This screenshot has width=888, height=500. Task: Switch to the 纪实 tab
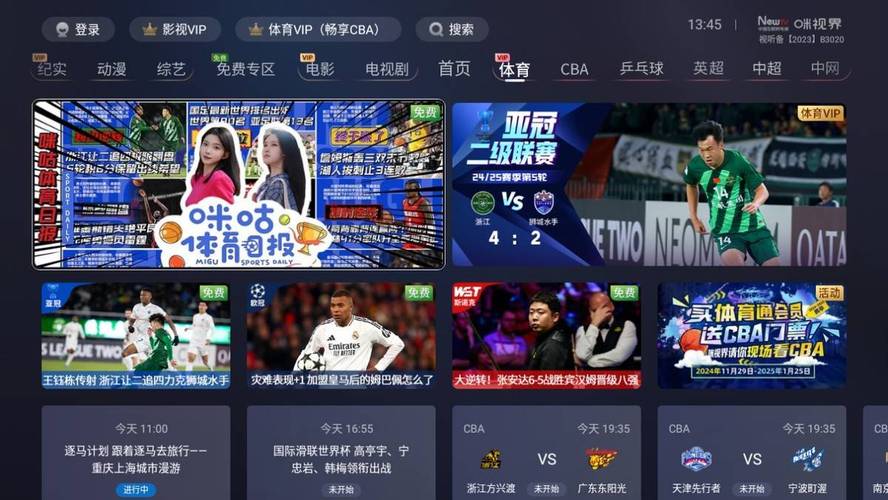(51, 69)
